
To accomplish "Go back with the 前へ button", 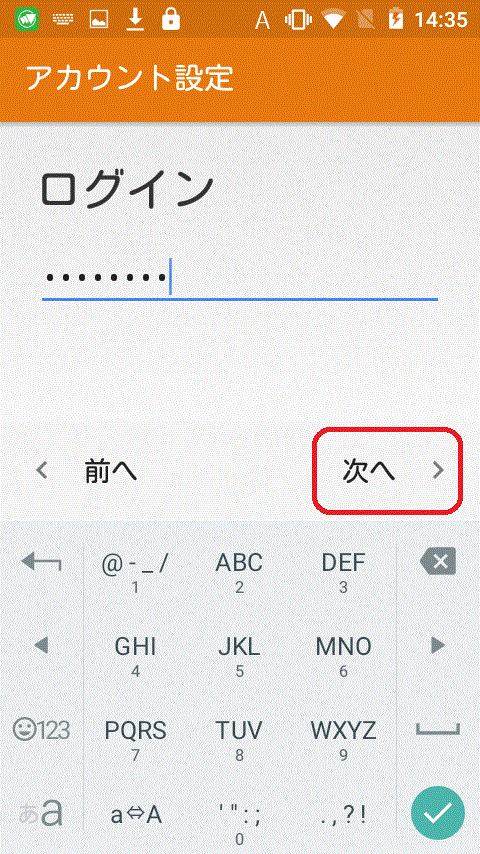I will (87, 471).
